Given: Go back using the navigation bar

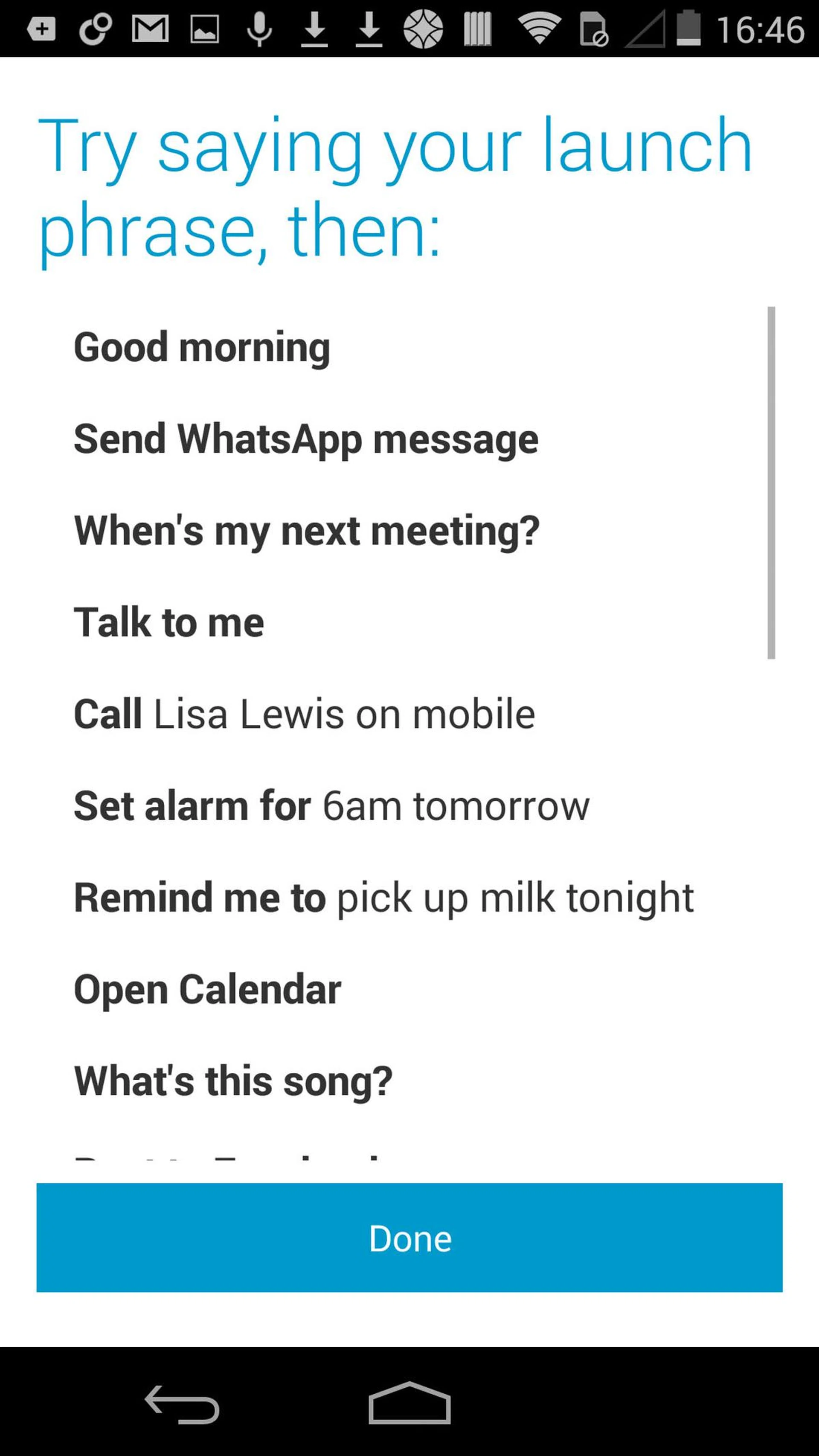Looking at the screenshot, I should coord(182,1404).
